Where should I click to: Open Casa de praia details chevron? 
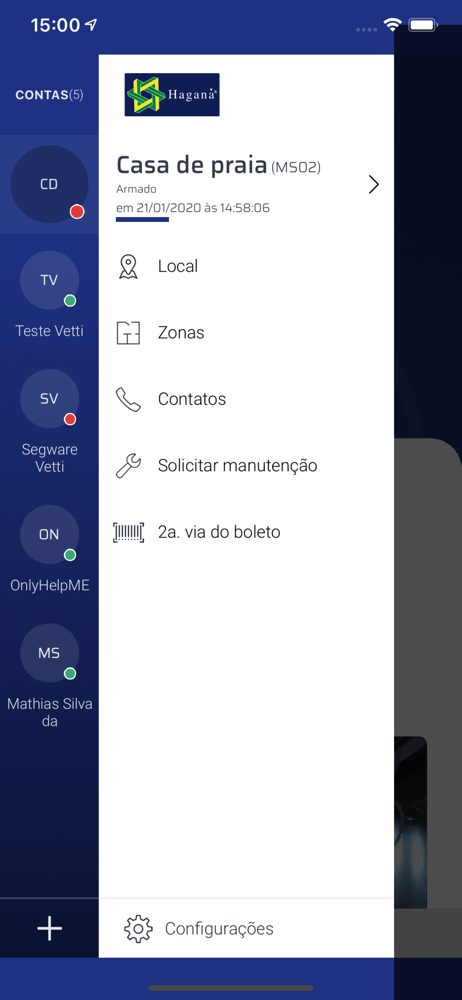374,185
